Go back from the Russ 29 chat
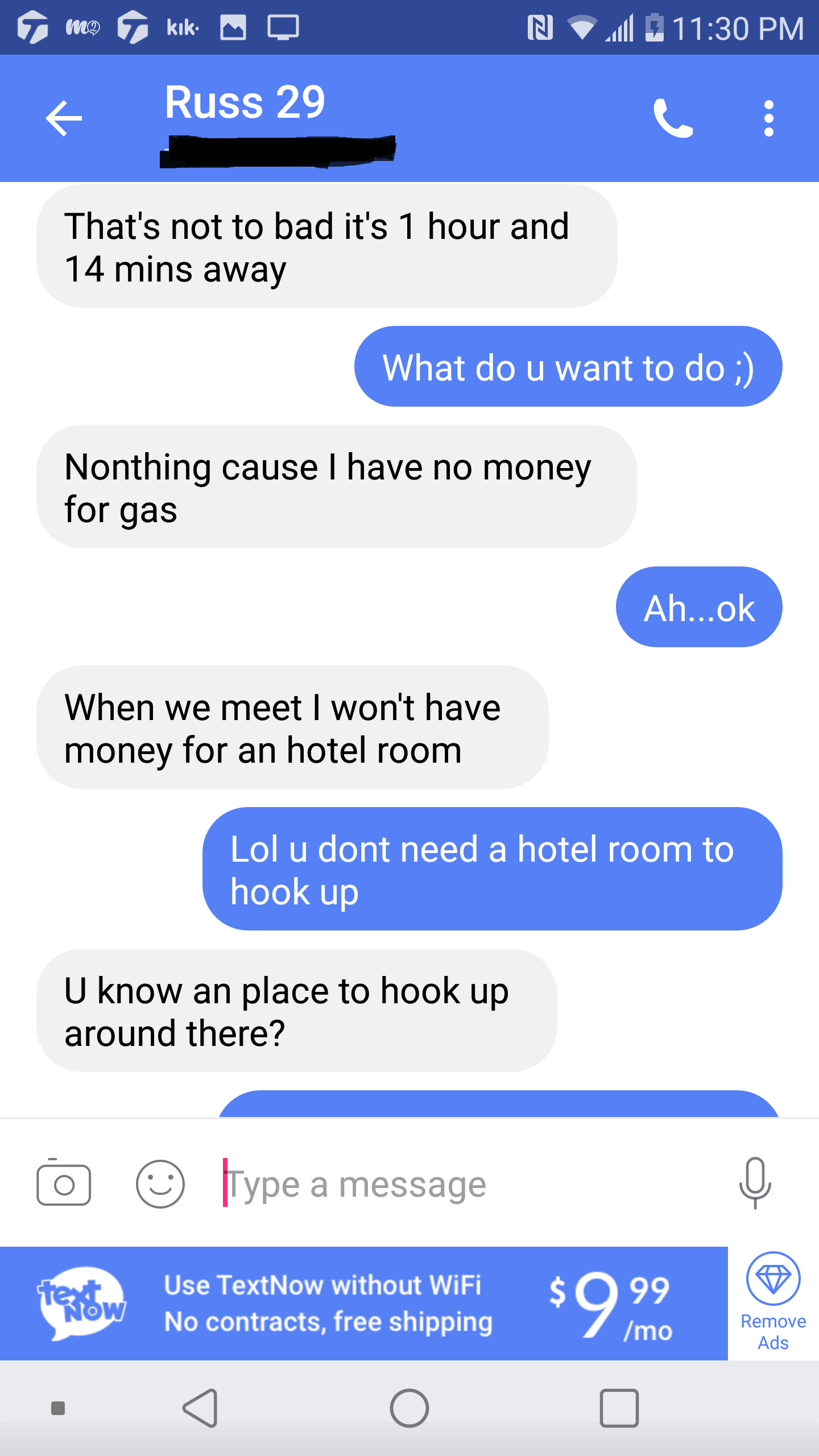 [x=64, y=118]
